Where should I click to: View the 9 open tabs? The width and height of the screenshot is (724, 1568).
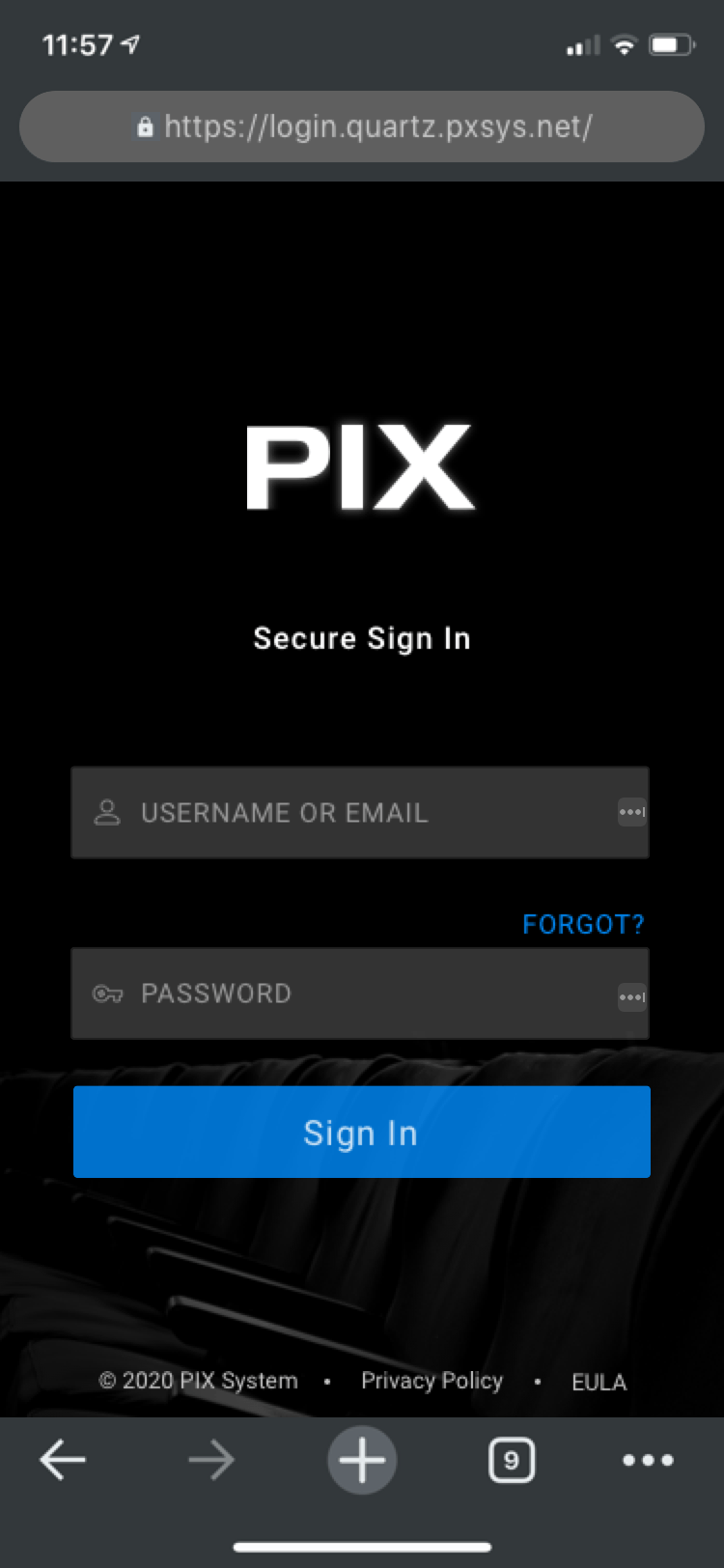click(511, 1460)
